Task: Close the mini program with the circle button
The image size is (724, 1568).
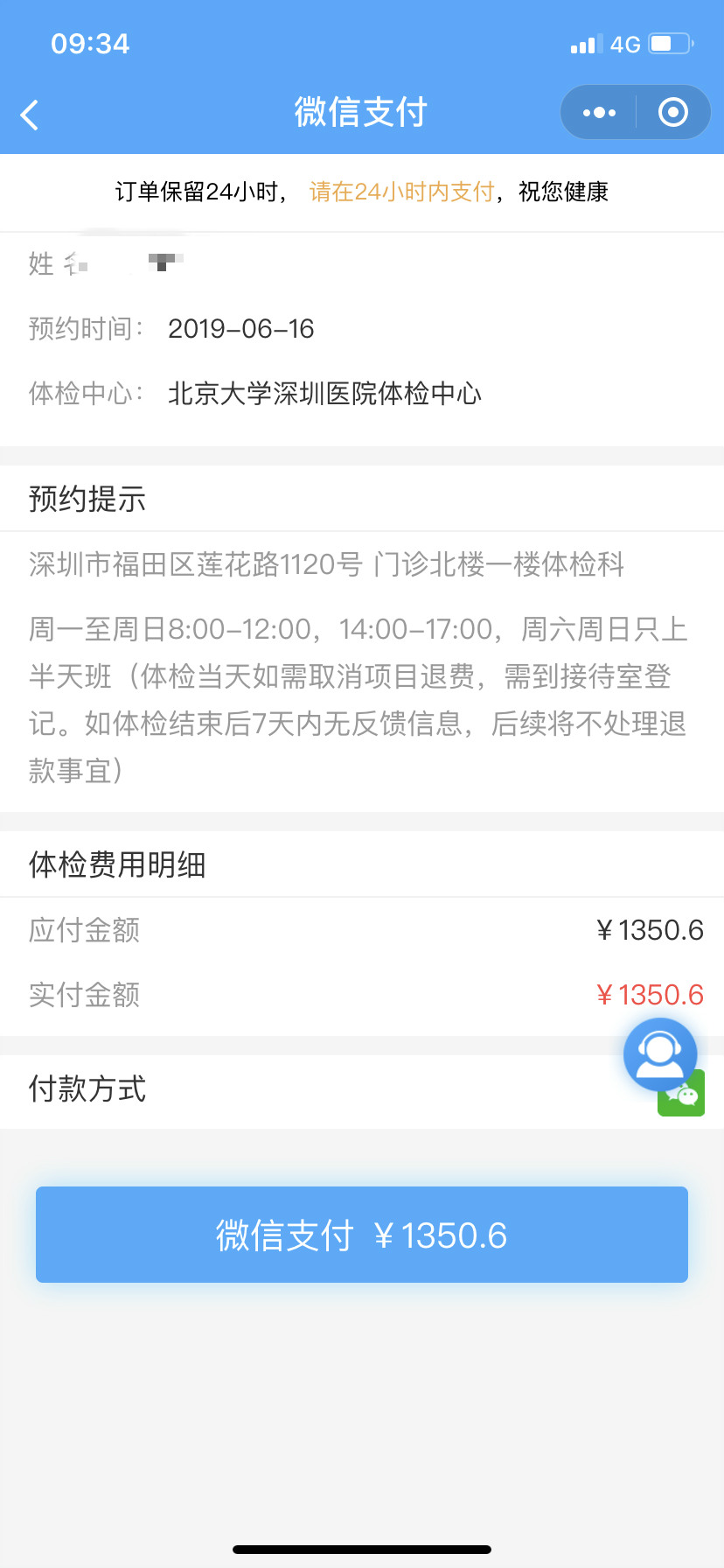Action: pos(672,113)
